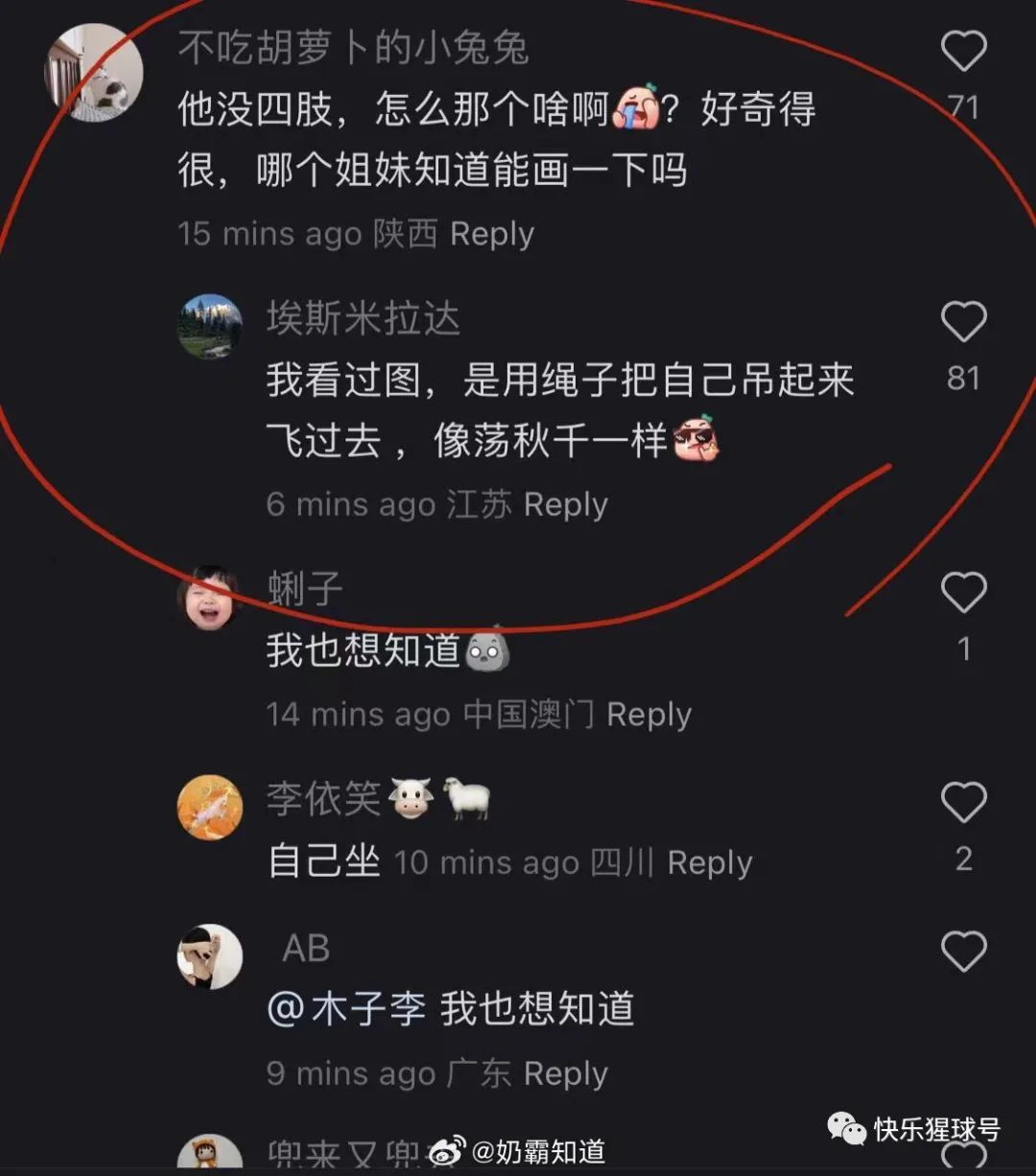Open the @木子李 mention in AB's comment
The image size is (1036, 1176).
[346, 1009]
